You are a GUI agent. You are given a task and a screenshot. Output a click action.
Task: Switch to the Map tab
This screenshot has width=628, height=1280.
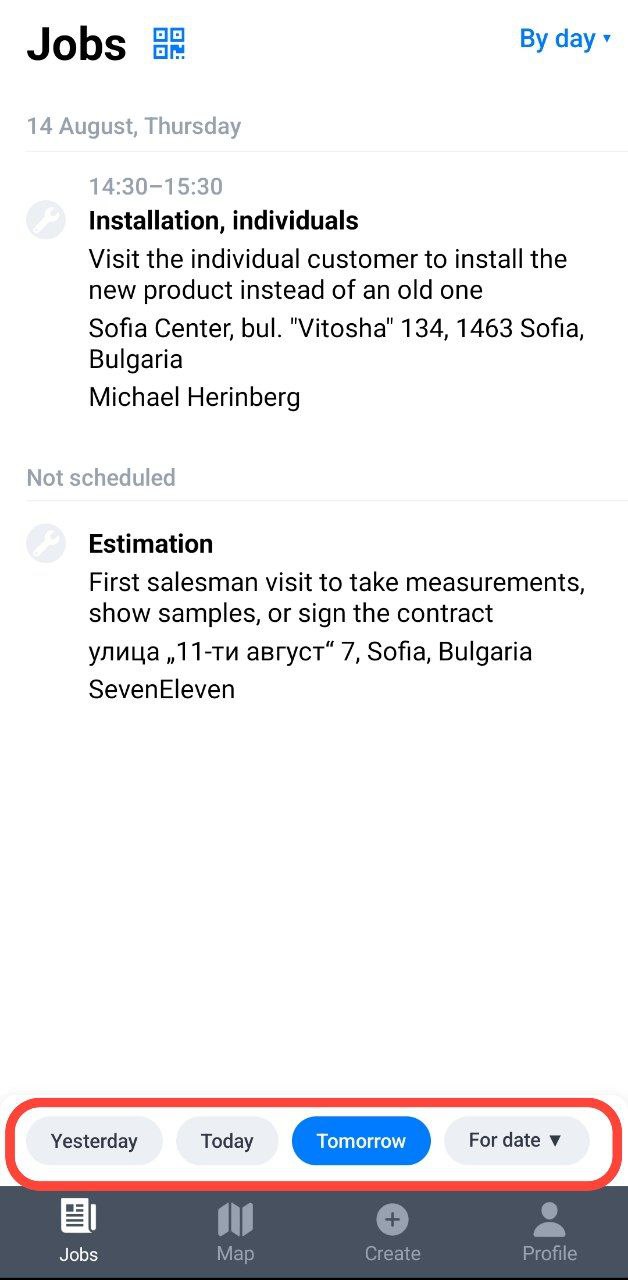point(235,1232)
